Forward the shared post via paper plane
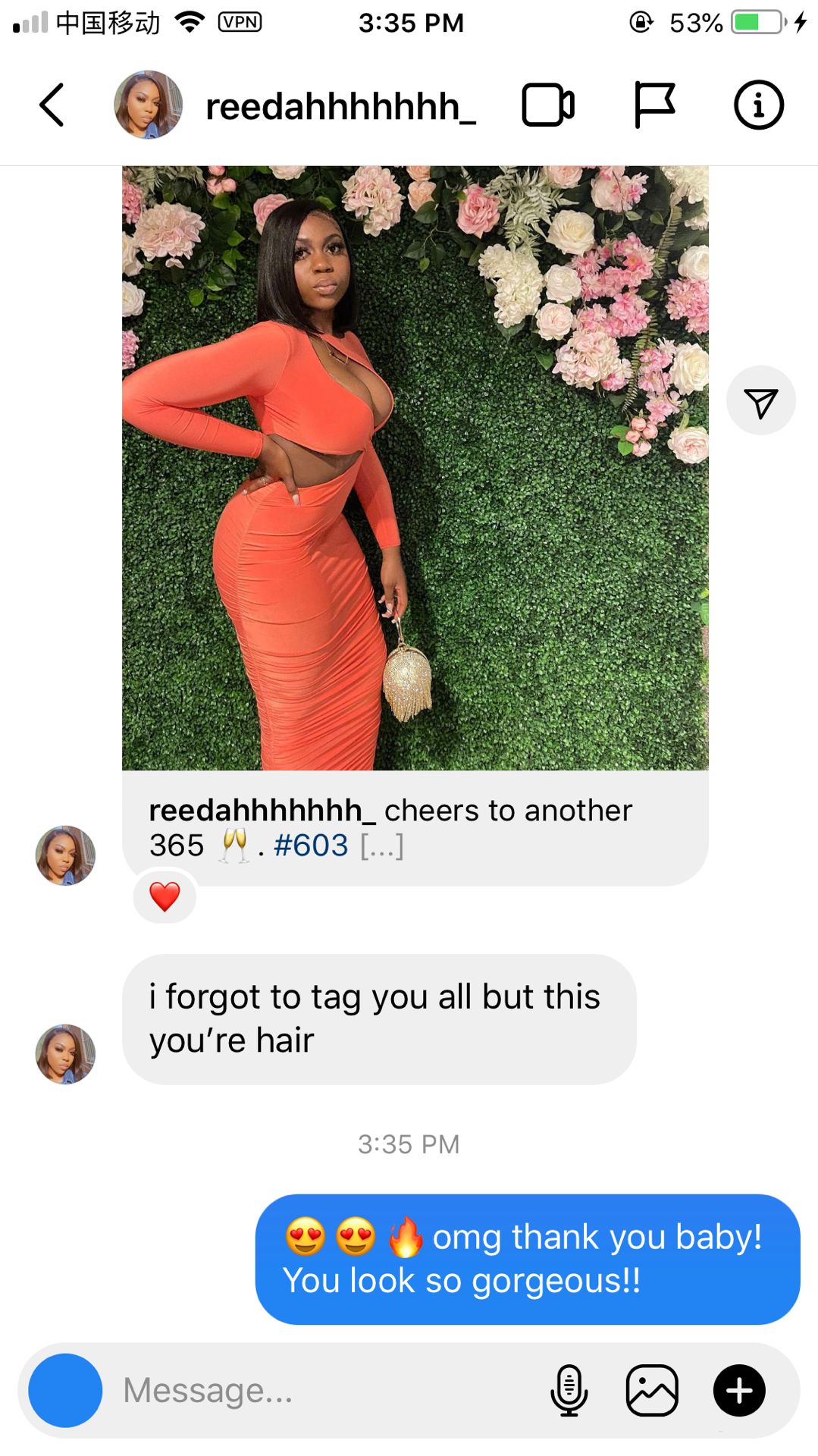Image resolution: width=818 pixels, height=1456 pixels. point(760,401)
